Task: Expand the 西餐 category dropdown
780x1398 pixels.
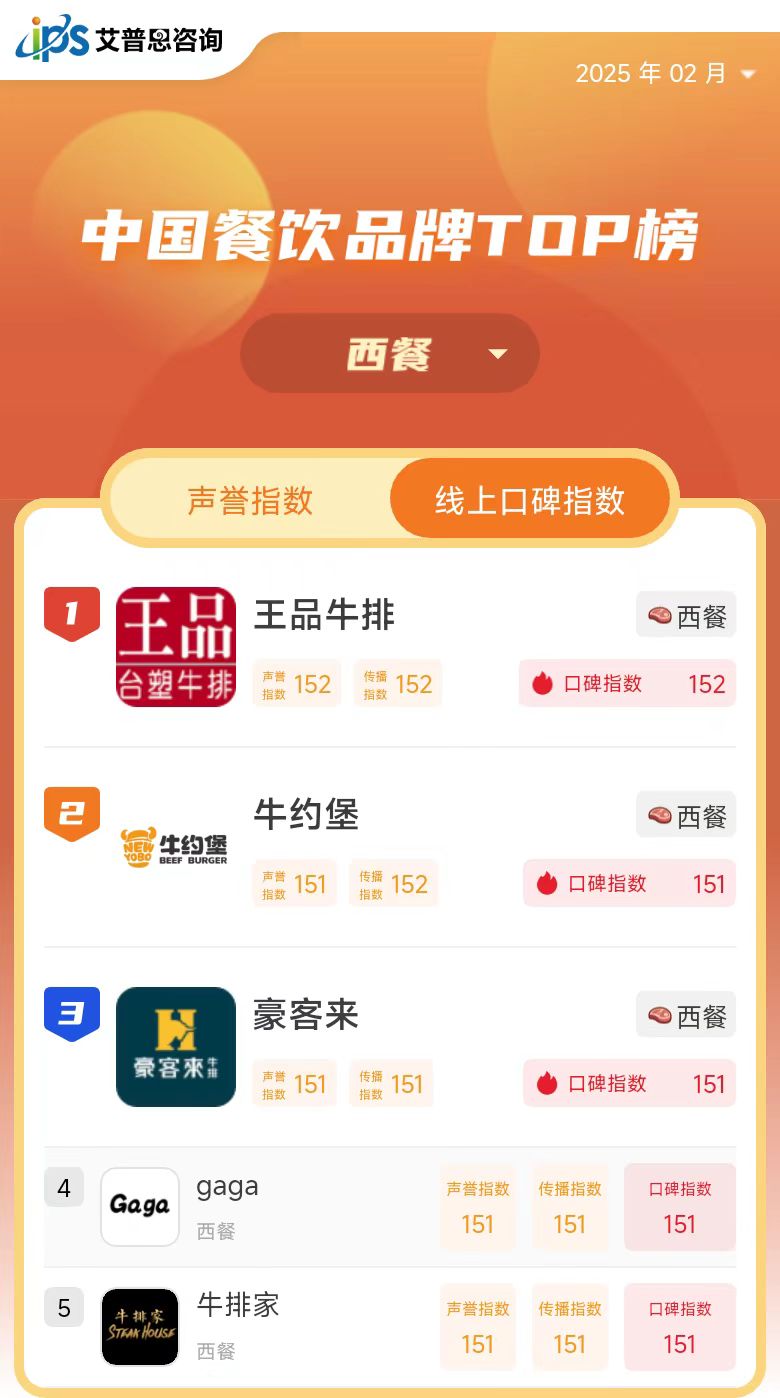Action: pos(390,354)
